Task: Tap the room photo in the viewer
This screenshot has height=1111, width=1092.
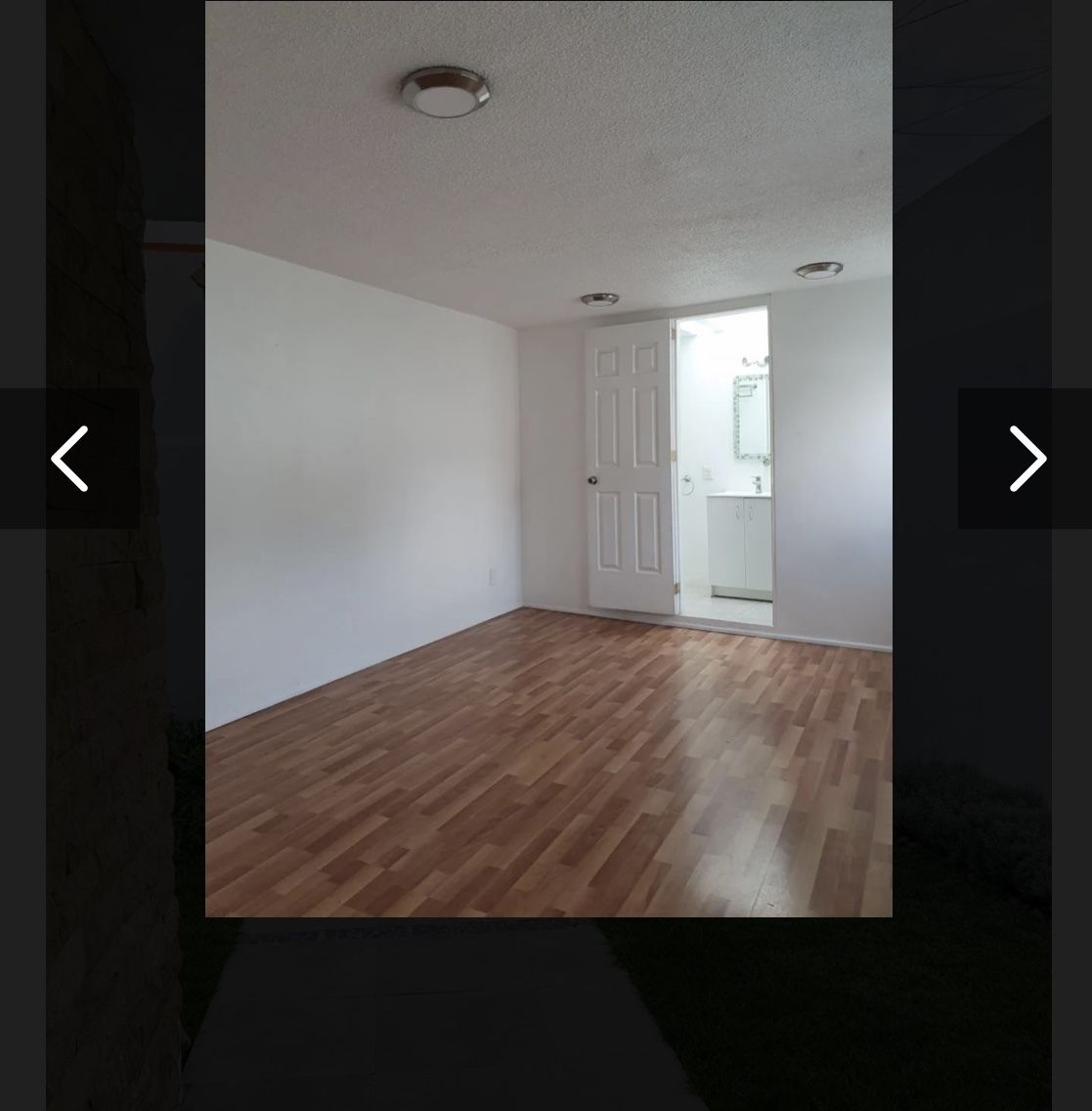Action: pos(547,458)
